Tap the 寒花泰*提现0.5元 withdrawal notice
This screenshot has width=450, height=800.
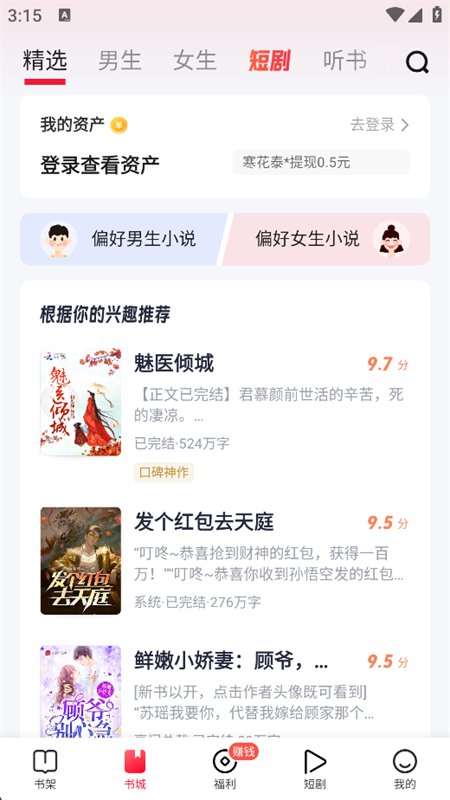pos(321,162)
